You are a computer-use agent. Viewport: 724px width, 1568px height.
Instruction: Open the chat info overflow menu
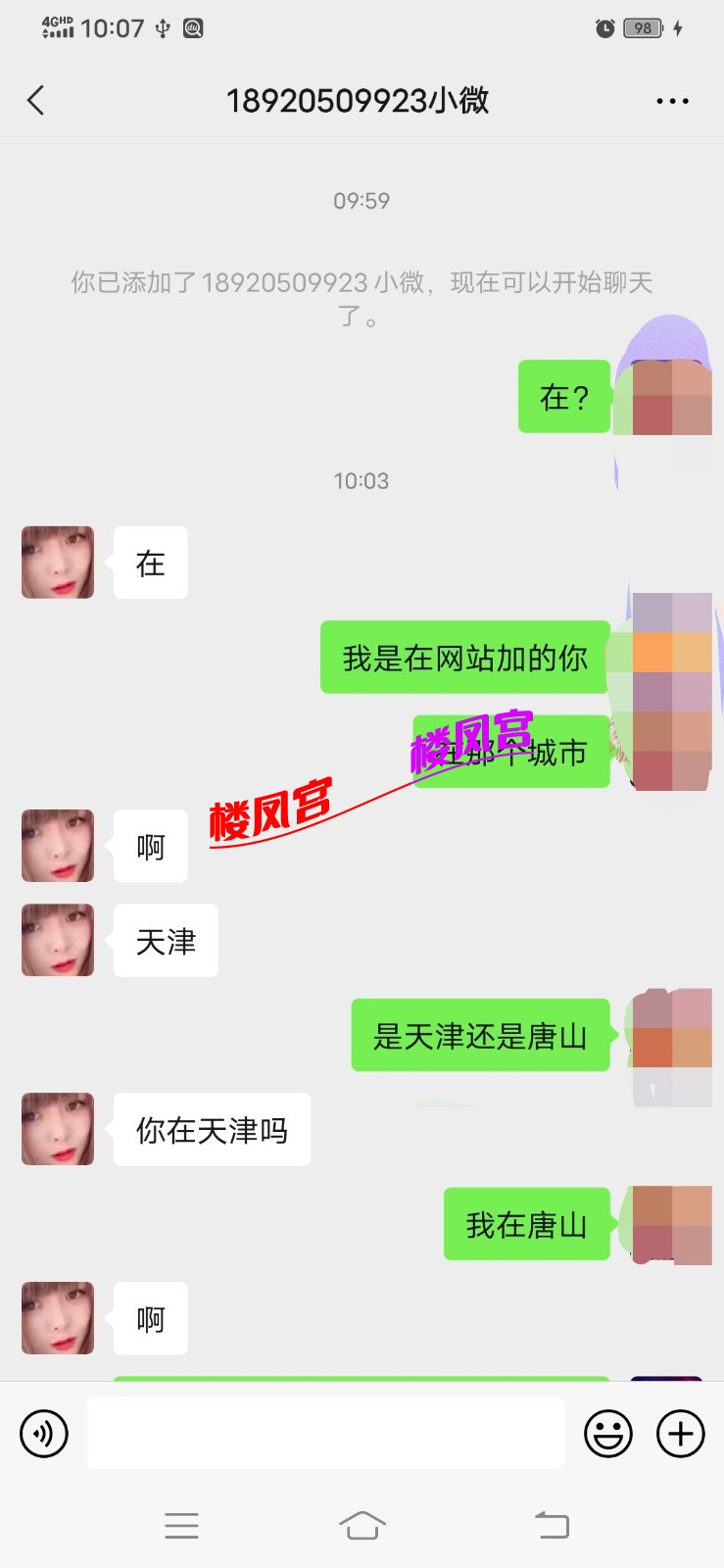(x=672, y=101)
